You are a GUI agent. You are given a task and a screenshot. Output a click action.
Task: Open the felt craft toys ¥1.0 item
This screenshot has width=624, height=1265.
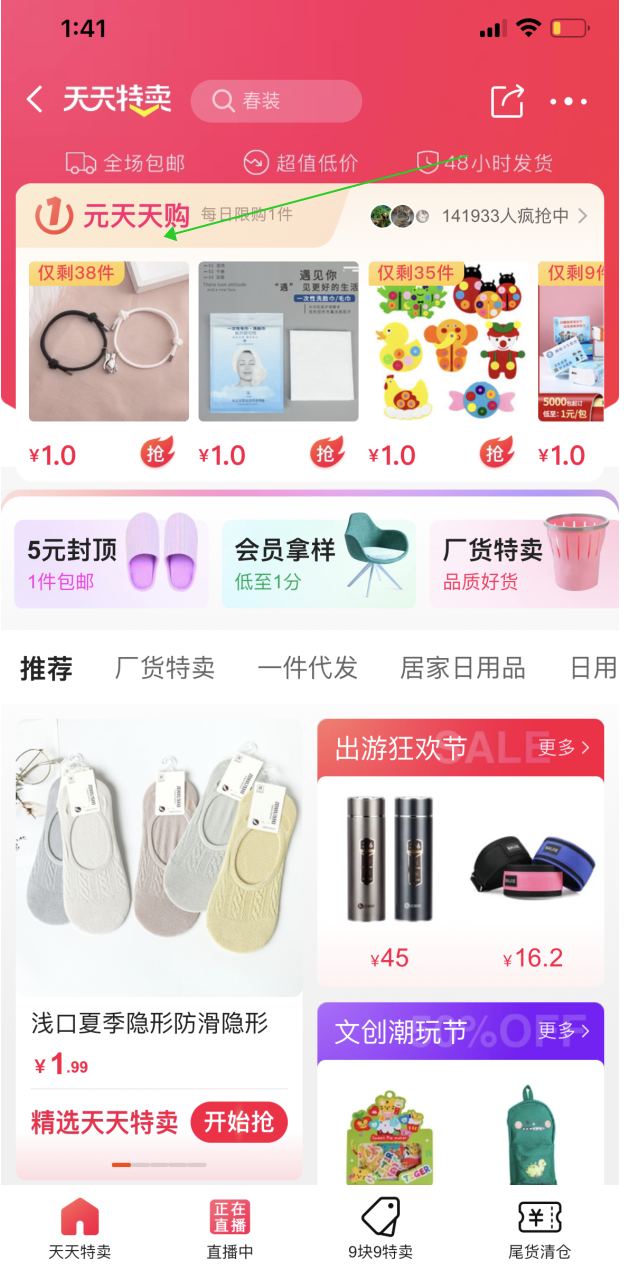click(448, 342)
